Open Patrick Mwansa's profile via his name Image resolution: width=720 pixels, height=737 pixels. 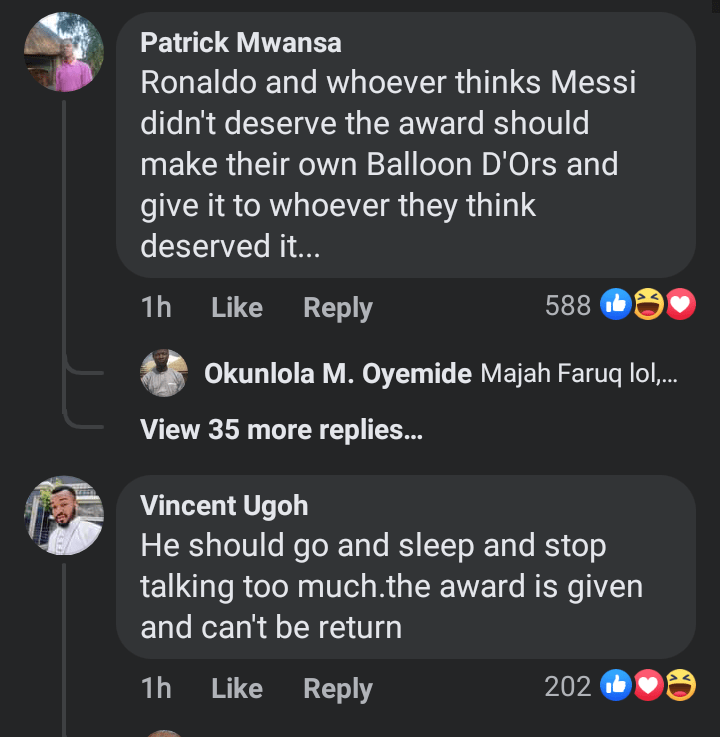240,43
